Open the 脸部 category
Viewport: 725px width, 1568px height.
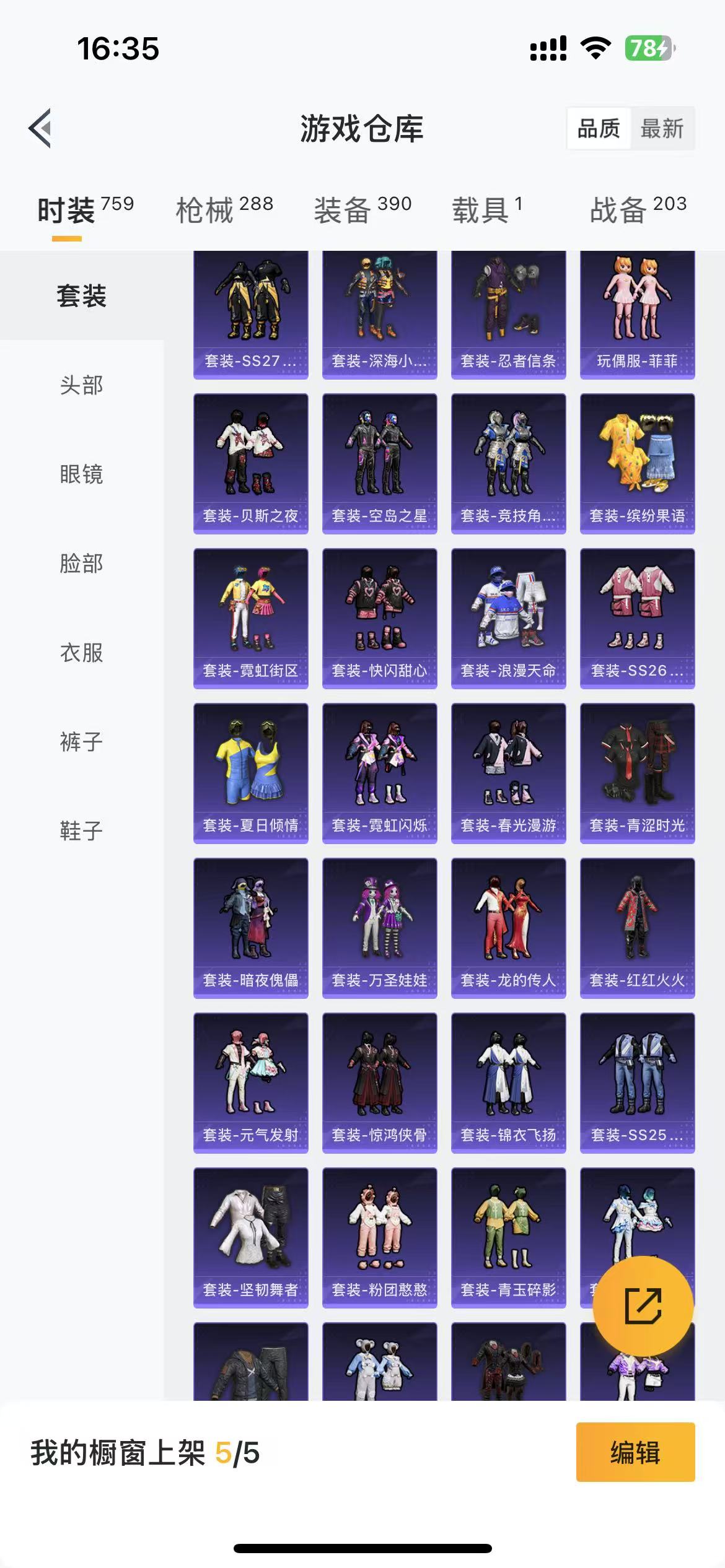pyautogui.click(x=82, y=564)
